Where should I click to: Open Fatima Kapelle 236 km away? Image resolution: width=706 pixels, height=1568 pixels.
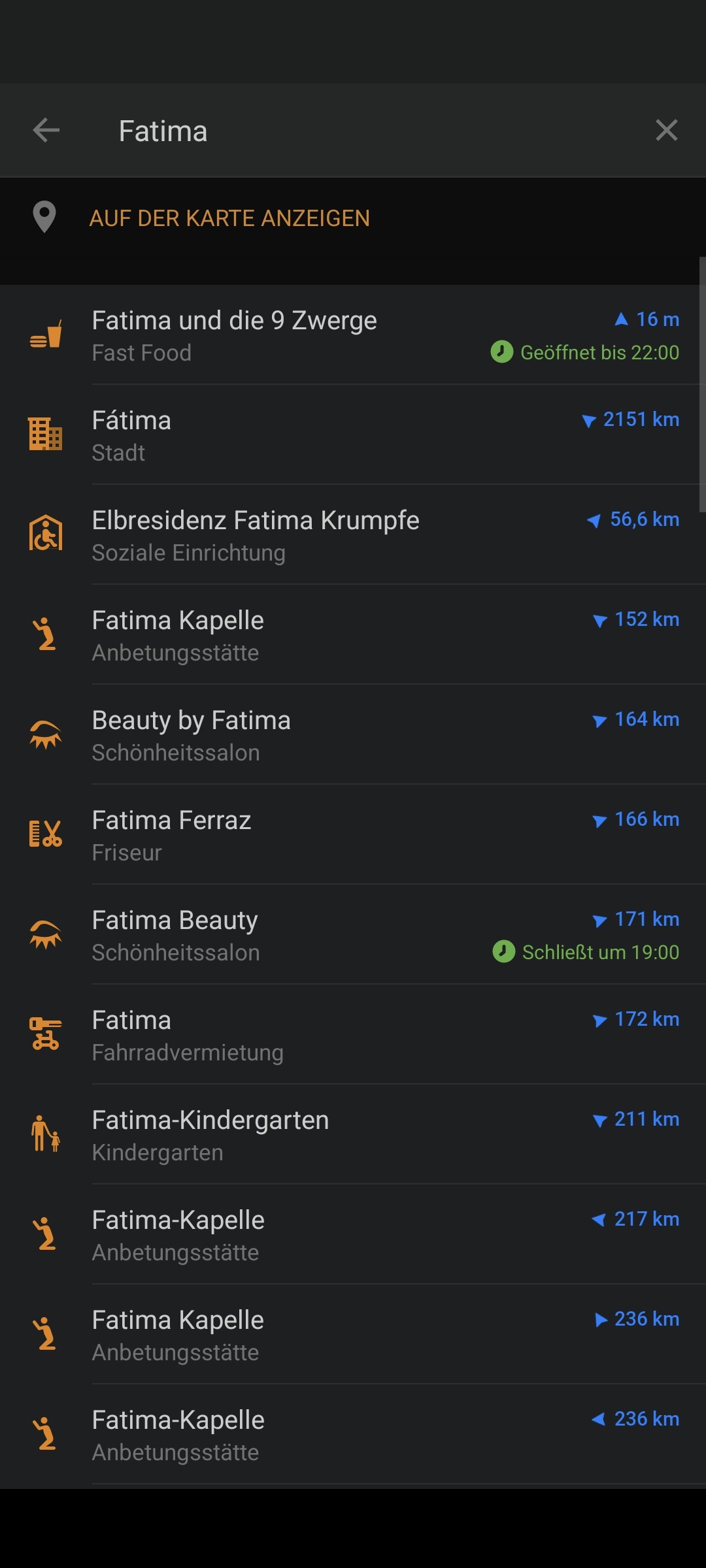[x=353, y=1335]
